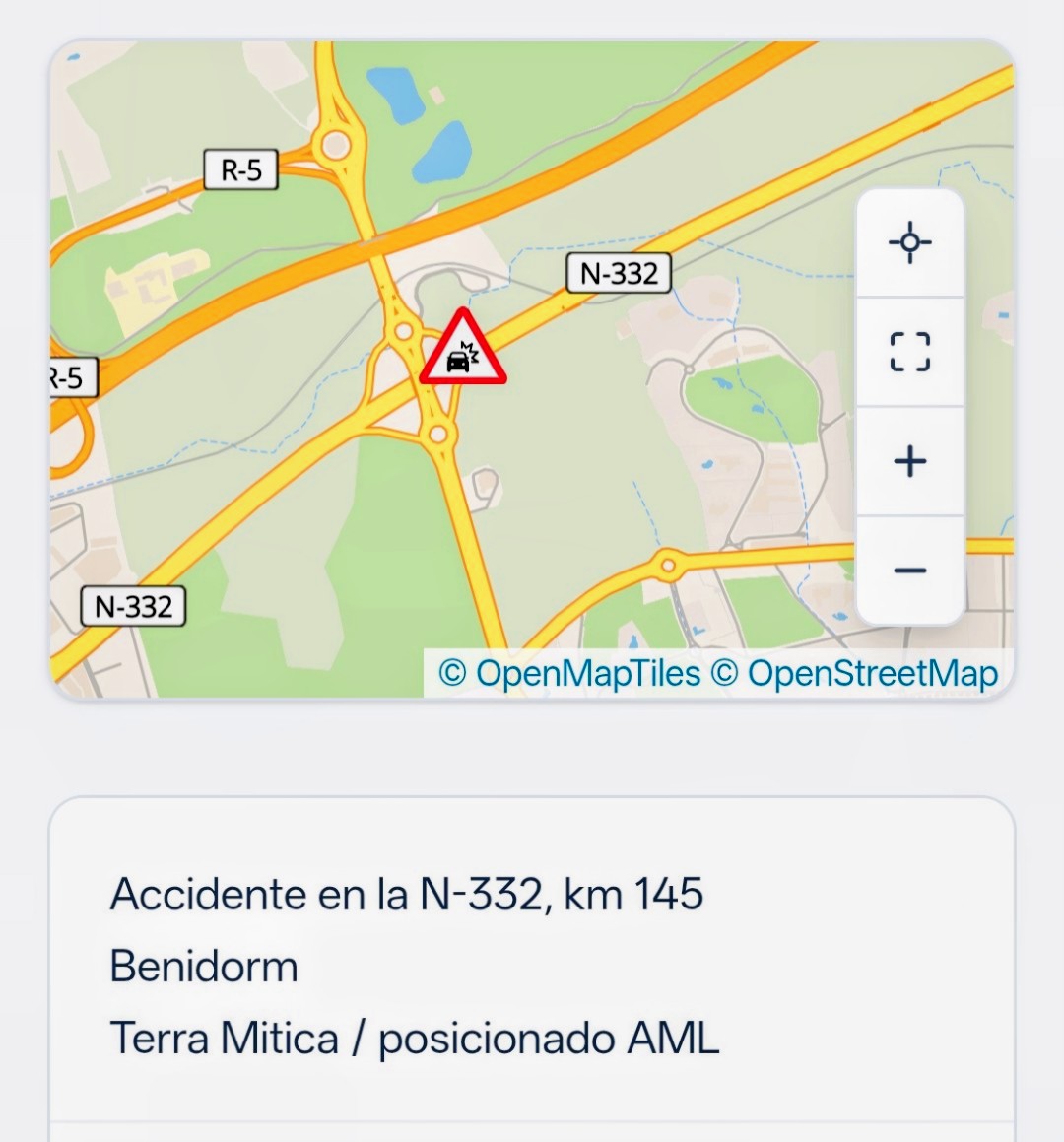
Task: Expand the map to fullscreen
Action: [x=909, y=352]
